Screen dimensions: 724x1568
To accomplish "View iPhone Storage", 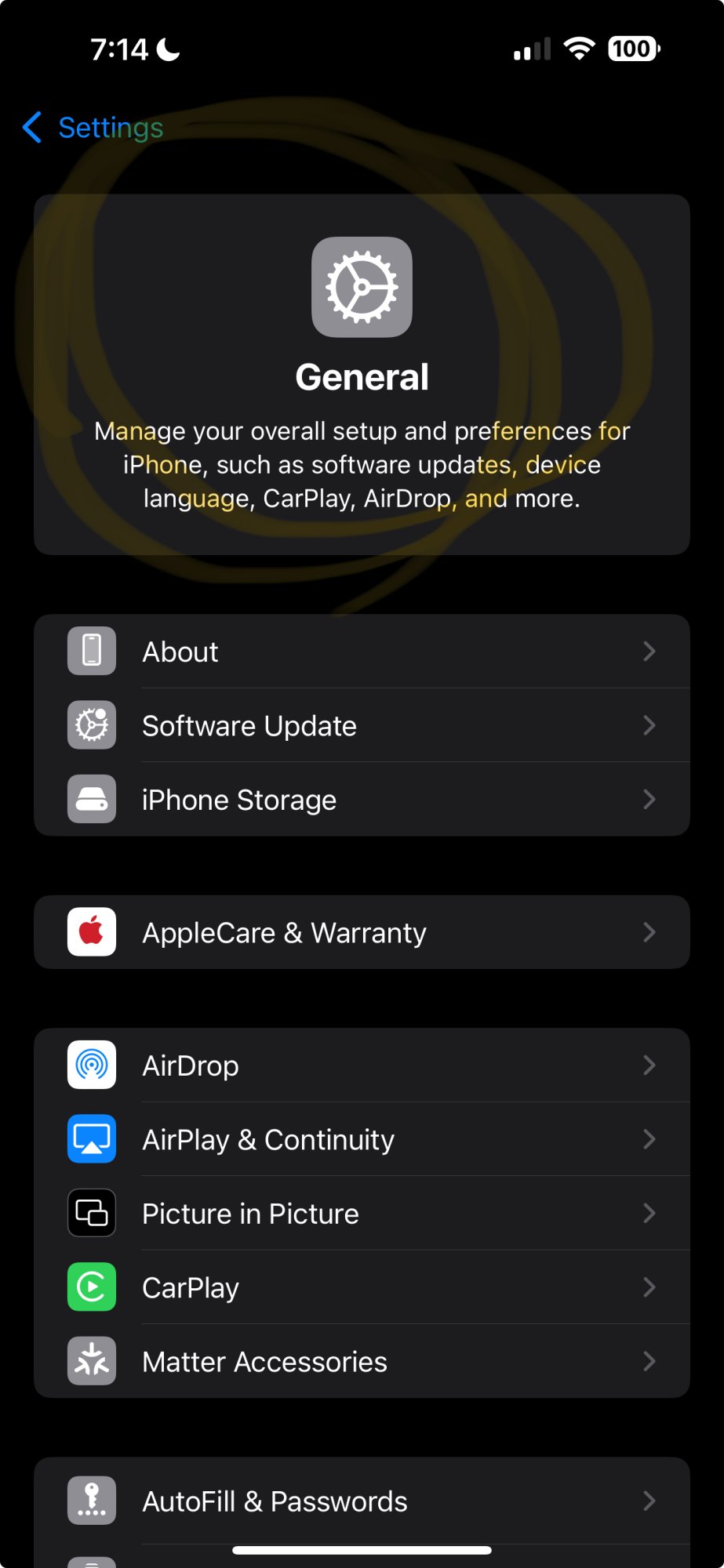I will (x=362, y=799).
